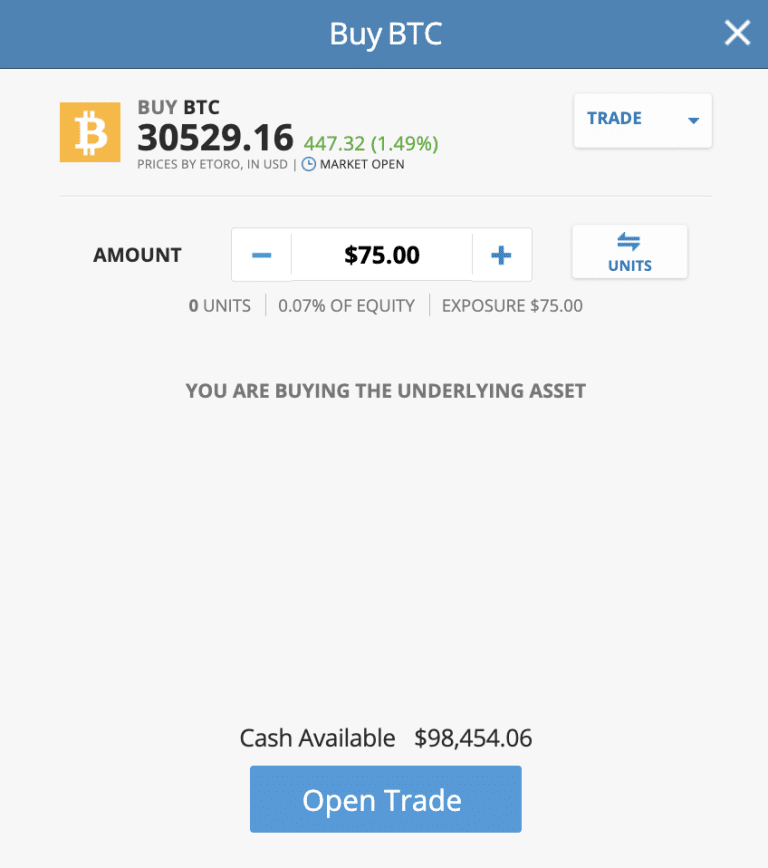Expand the TRADE selector chevron
Viewport: 768px width, 868px height.
pos(694,120)
